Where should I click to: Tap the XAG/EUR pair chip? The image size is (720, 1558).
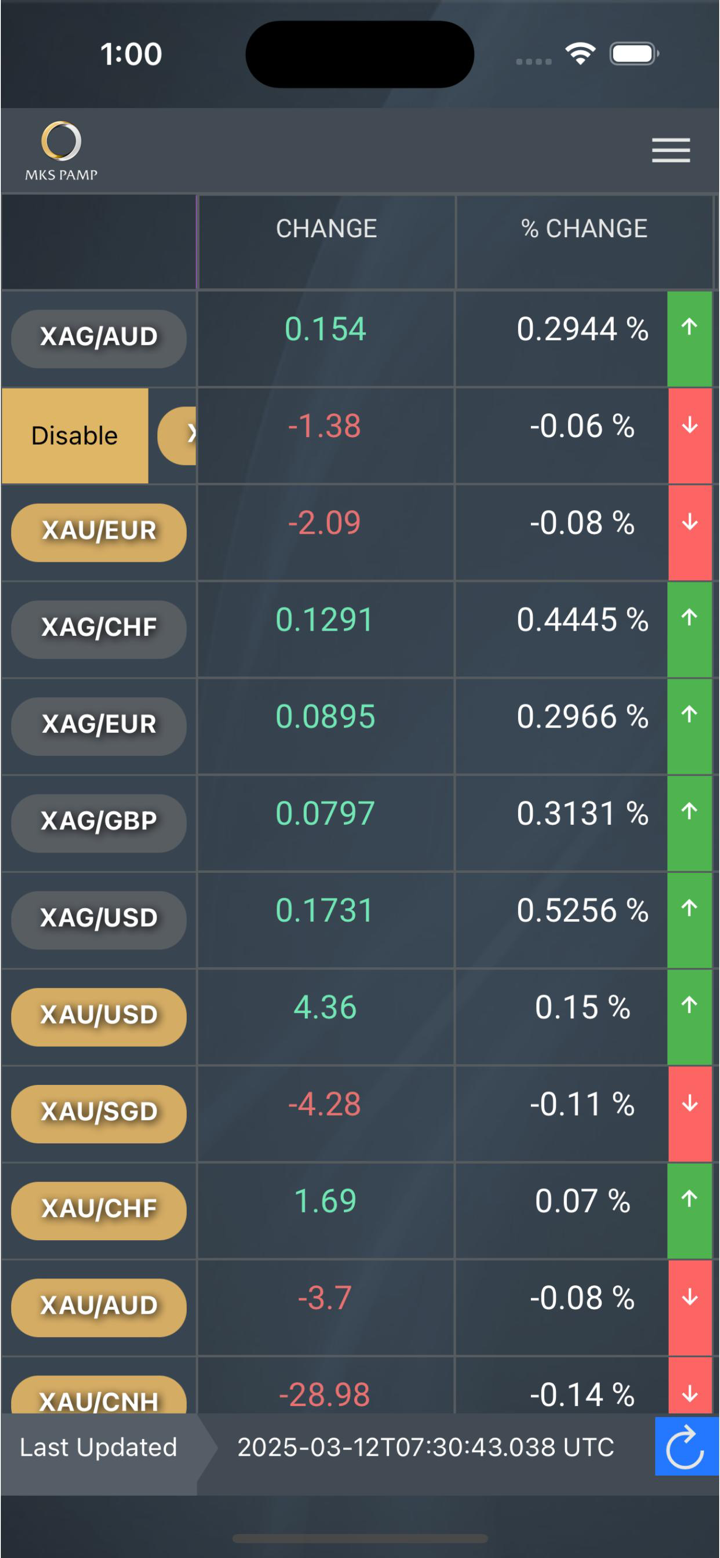(x=99, y=726)
